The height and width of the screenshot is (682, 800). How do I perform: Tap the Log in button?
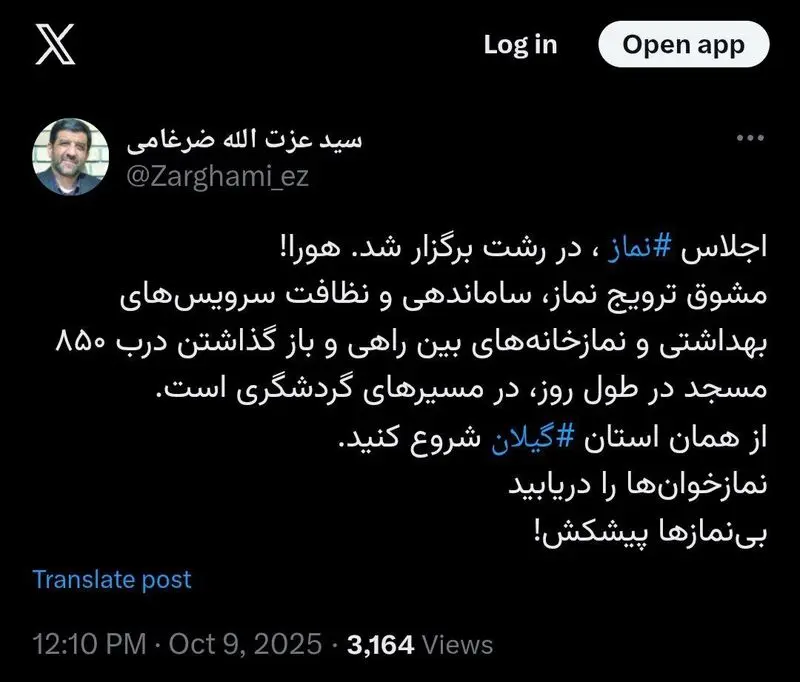[x=520, y=45]
